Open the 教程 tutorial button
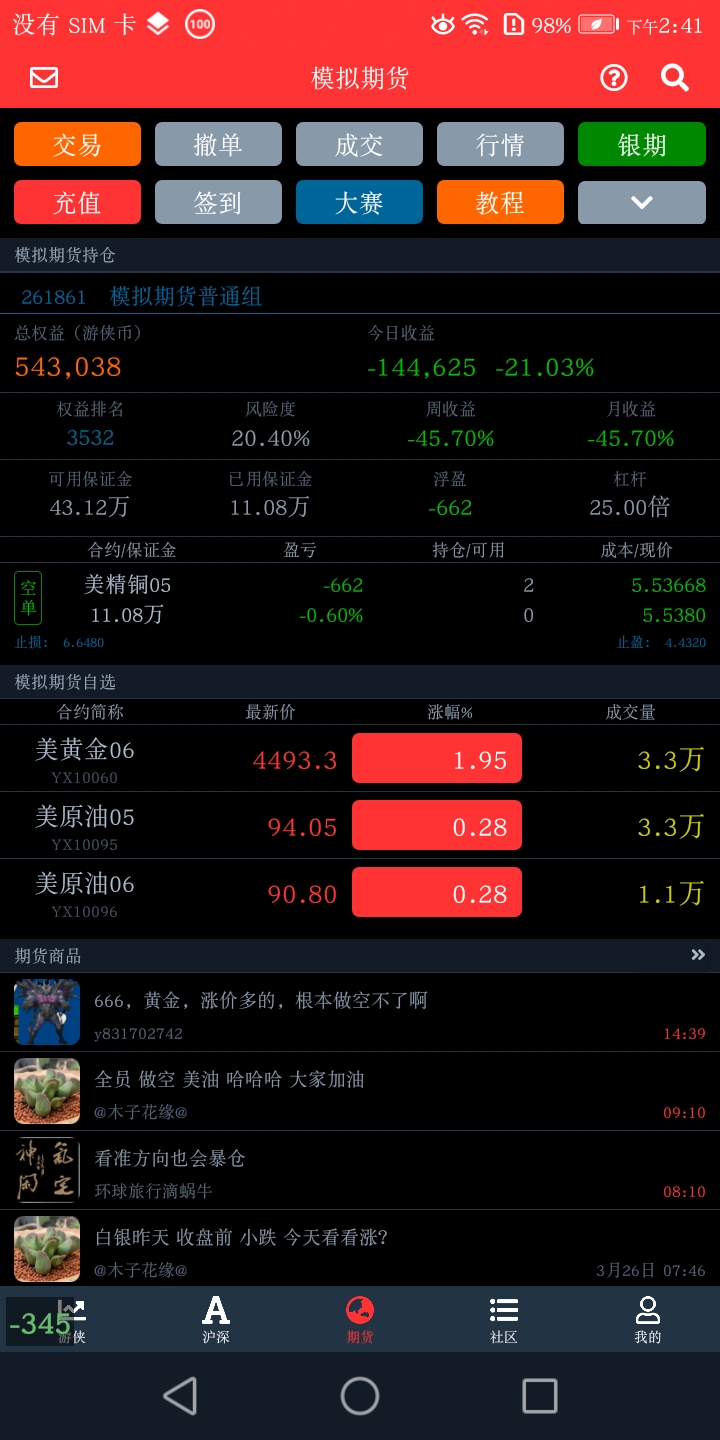720x1440 pixels. 500,203
